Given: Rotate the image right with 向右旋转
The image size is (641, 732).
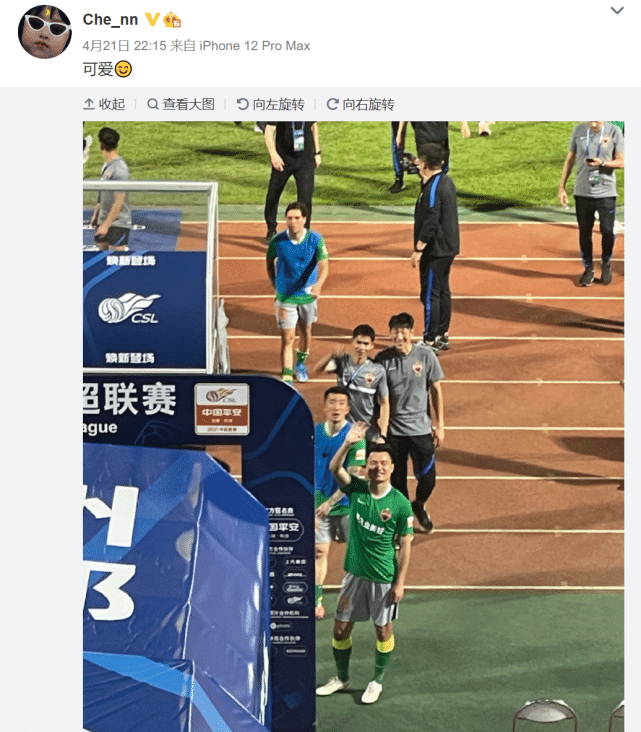Looking at the screenshot, I should pyautogui.click(x=360, y=104).
